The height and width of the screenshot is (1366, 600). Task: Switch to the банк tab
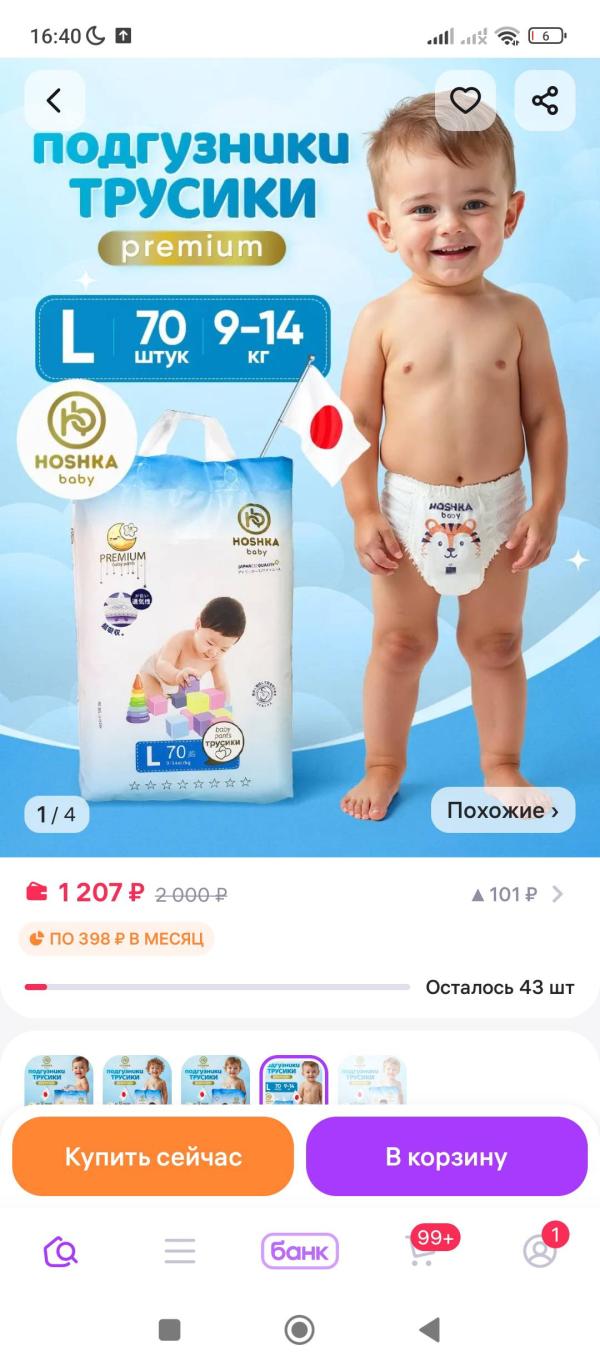coord(300,1251)
